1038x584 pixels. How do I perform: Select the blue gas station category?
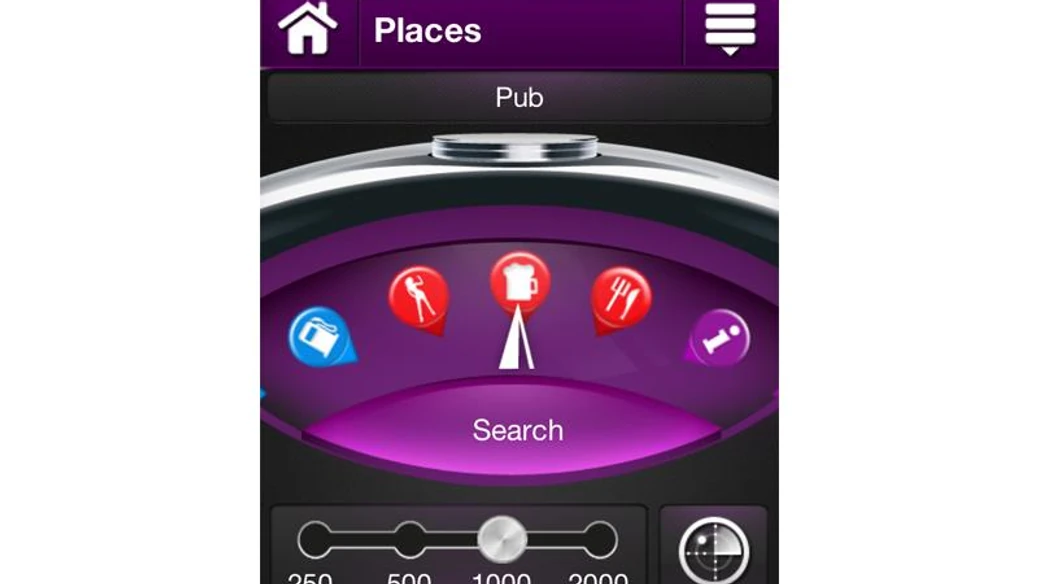319,337
